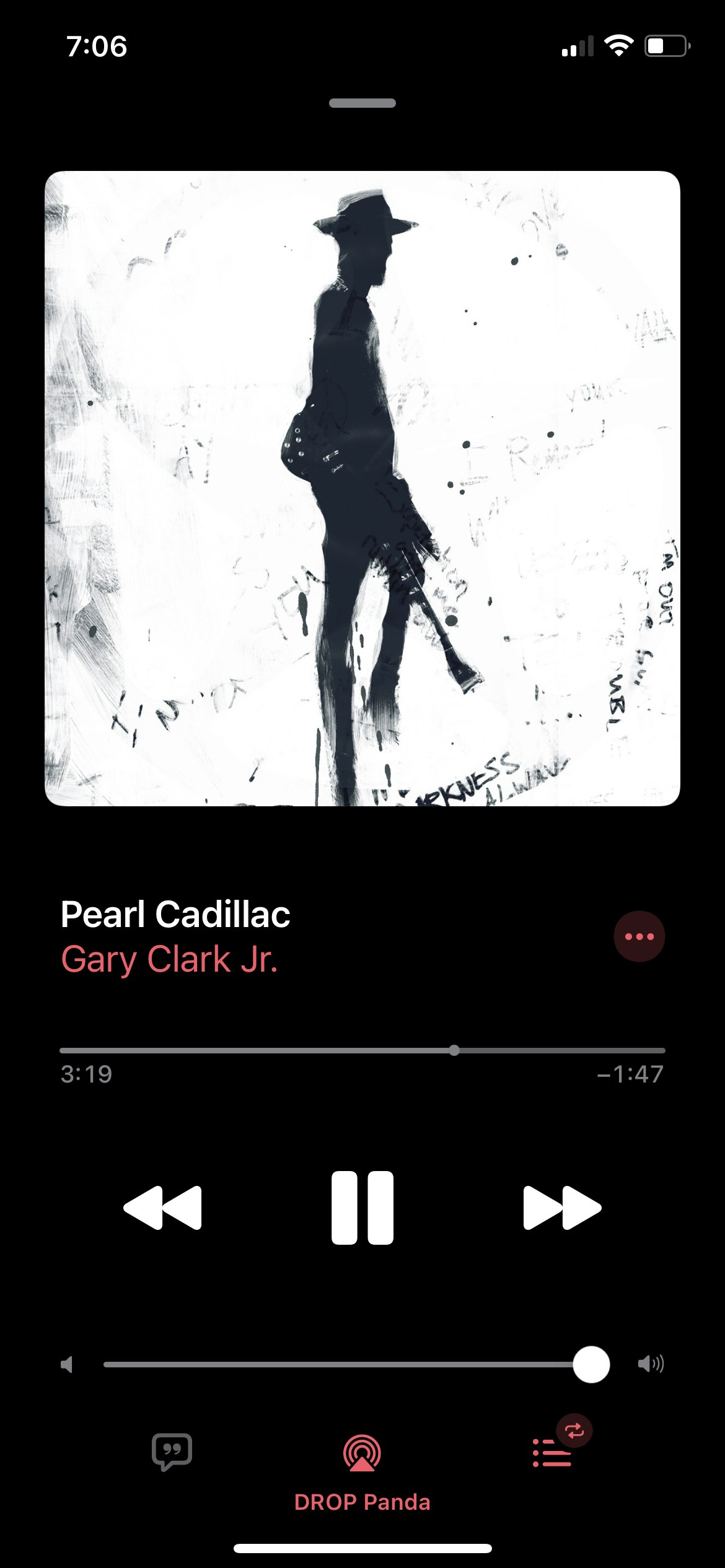Show lyrics for this song

pos(172,1452)
